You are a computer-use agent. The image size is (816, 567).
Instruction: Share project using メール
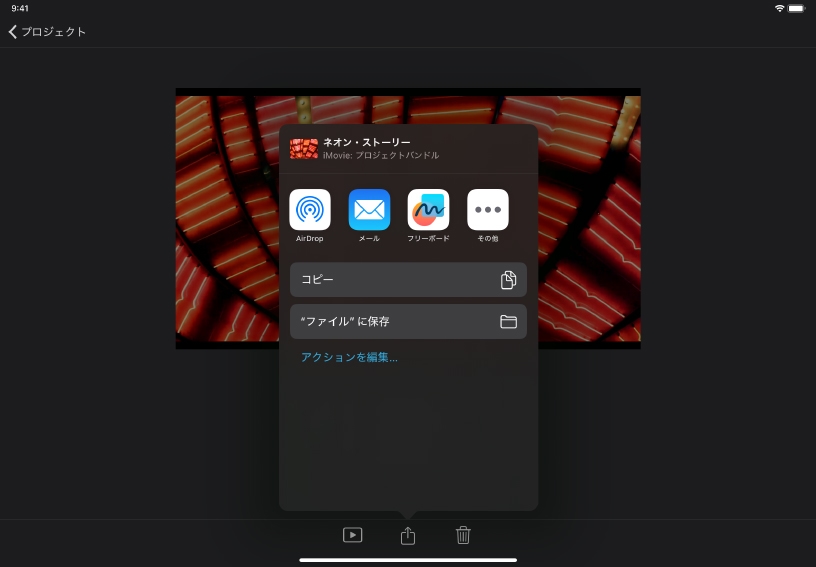[369, 210]
